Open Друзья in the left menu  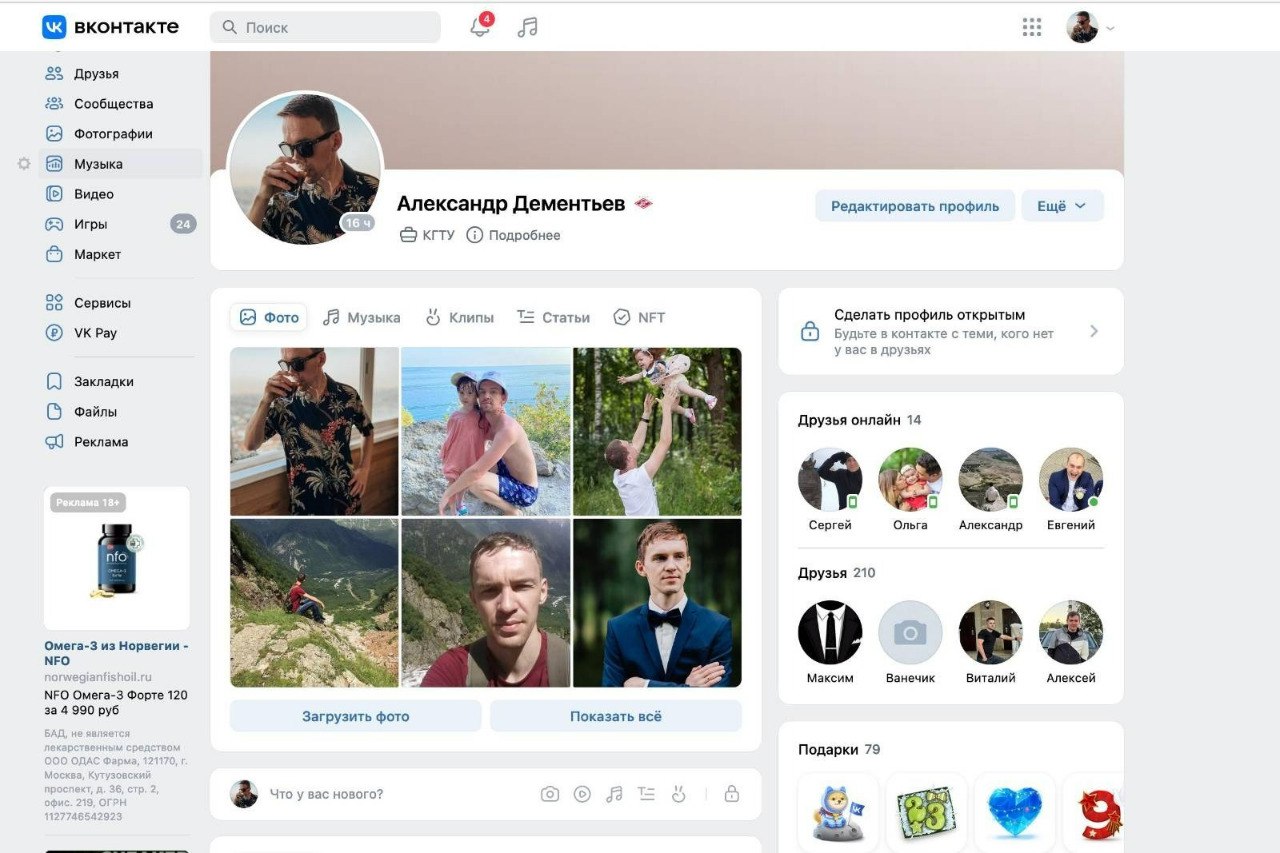point(96,73)
